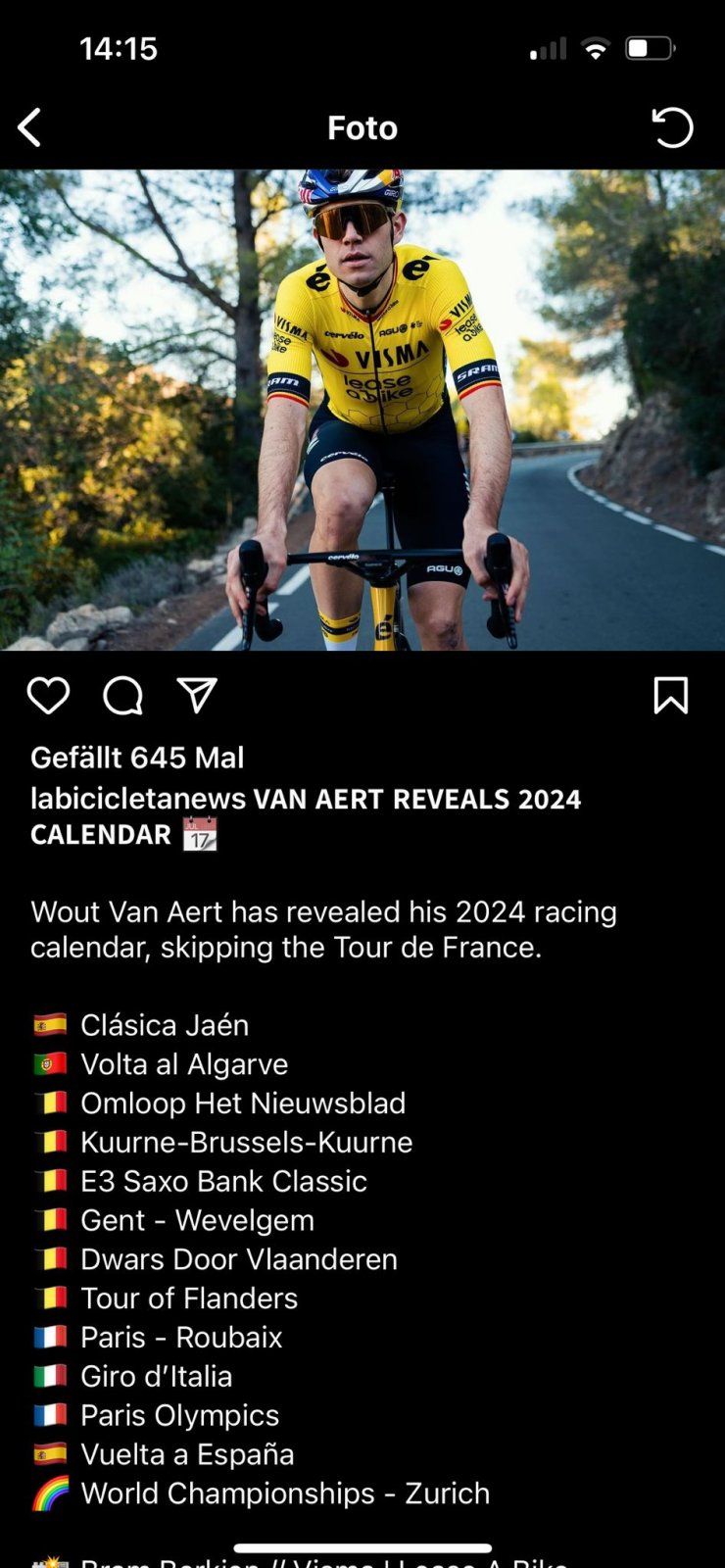Share the post with the paper plane icon
The width and height of the screenshot is (725, 1568).
pyautogui.click(x=197, y=695)
